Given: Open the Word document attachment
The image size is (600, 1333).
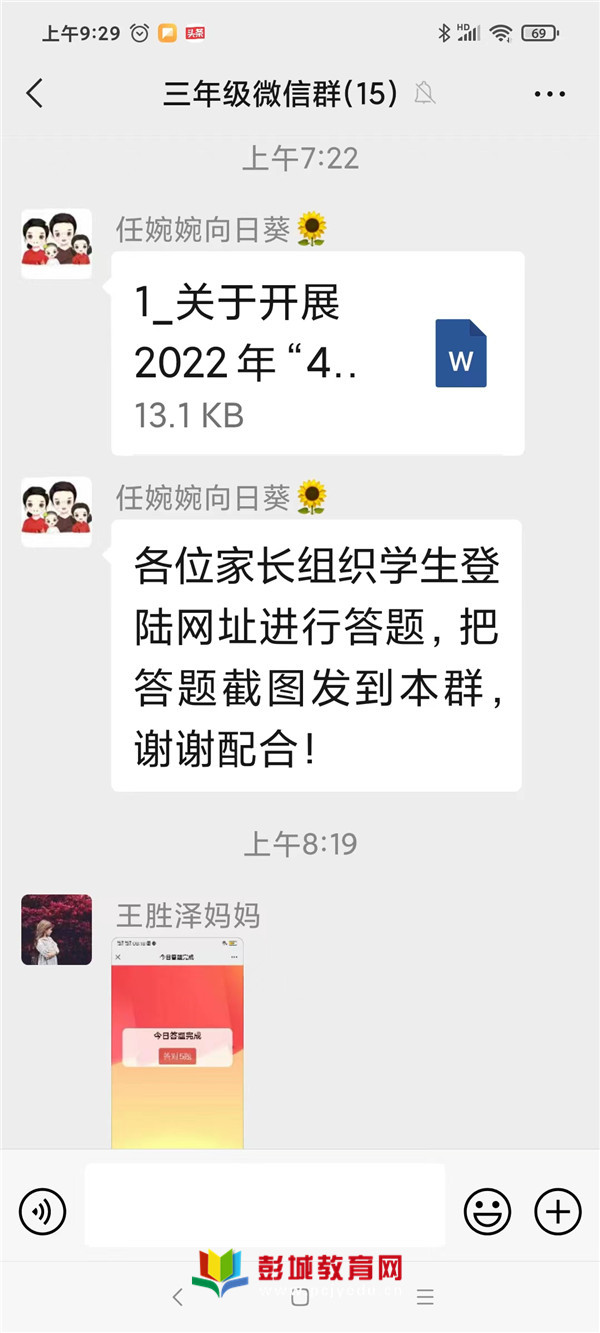Looking at the screenshot, I should [318, 354].
